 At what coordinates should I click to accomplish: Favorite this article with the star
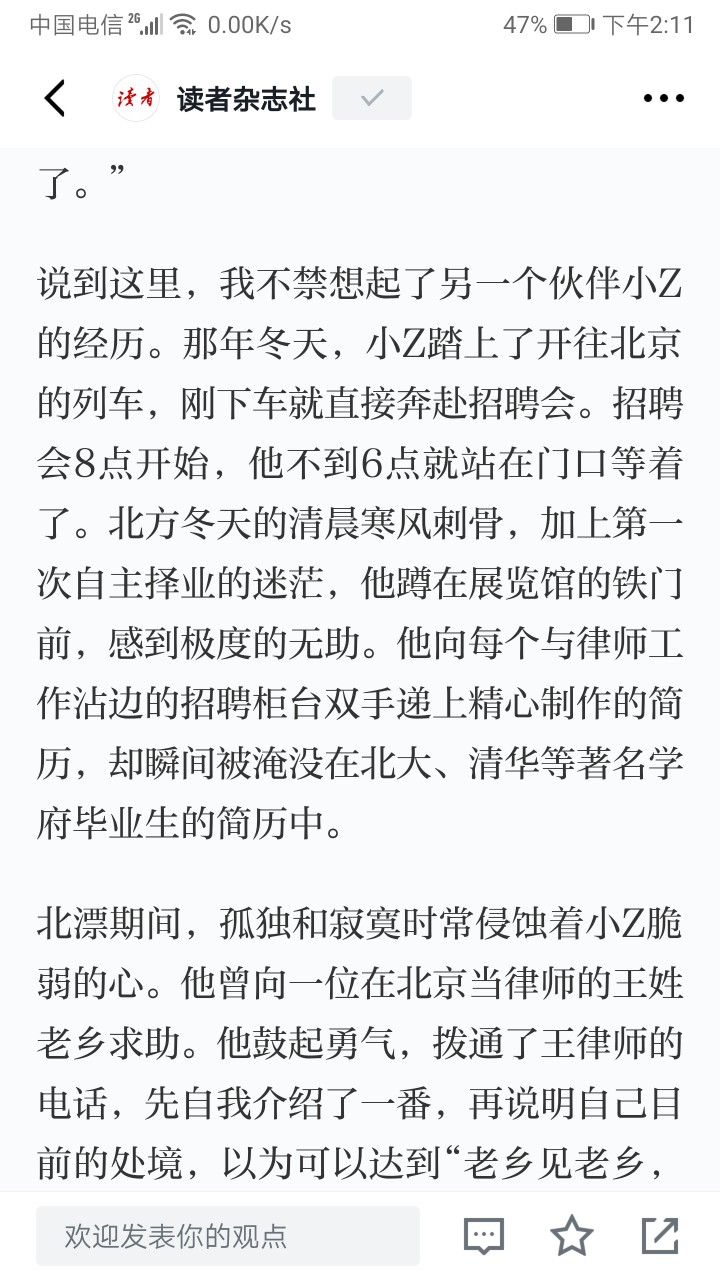click(572, 1236)
